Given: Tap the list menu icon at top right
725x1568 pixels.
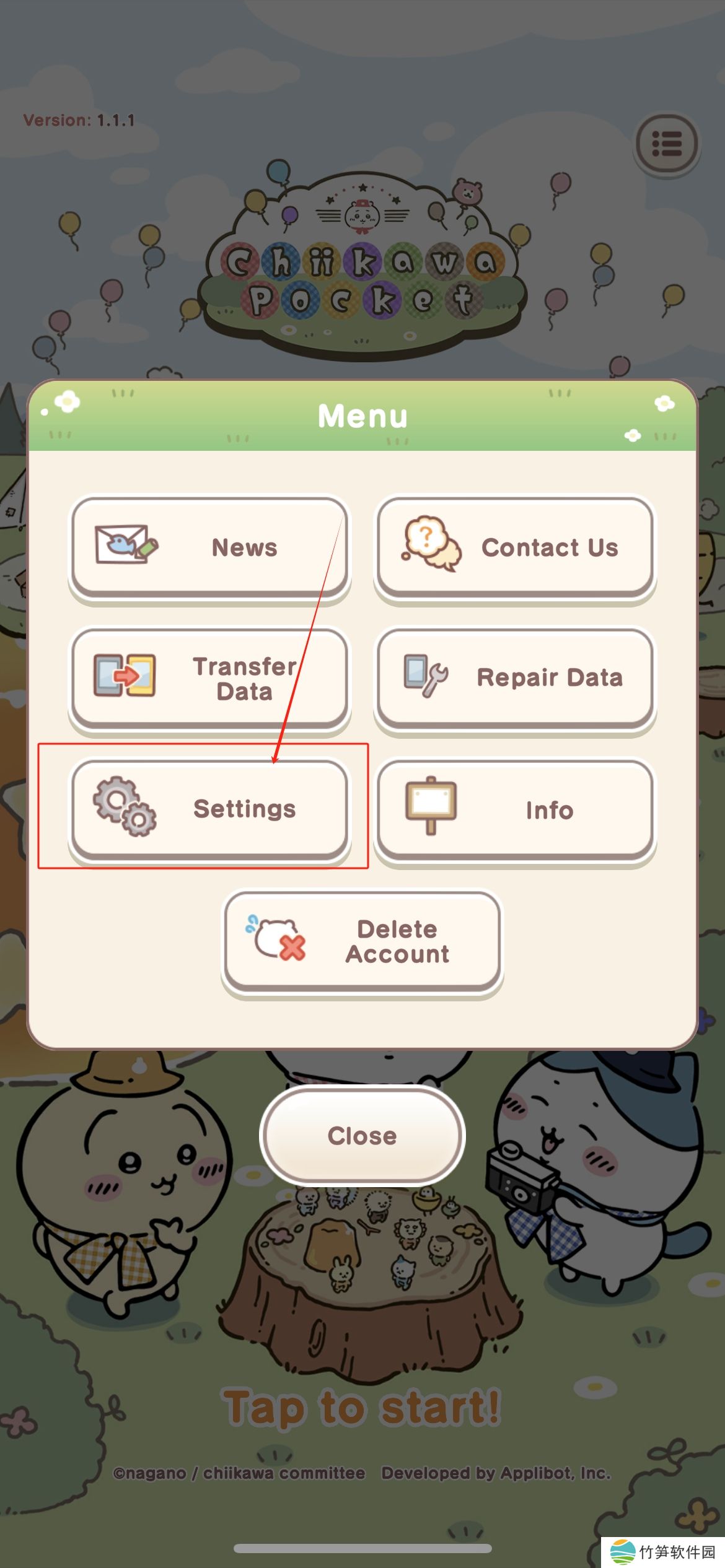Looking at the screenshot, I should coord(667,144).
